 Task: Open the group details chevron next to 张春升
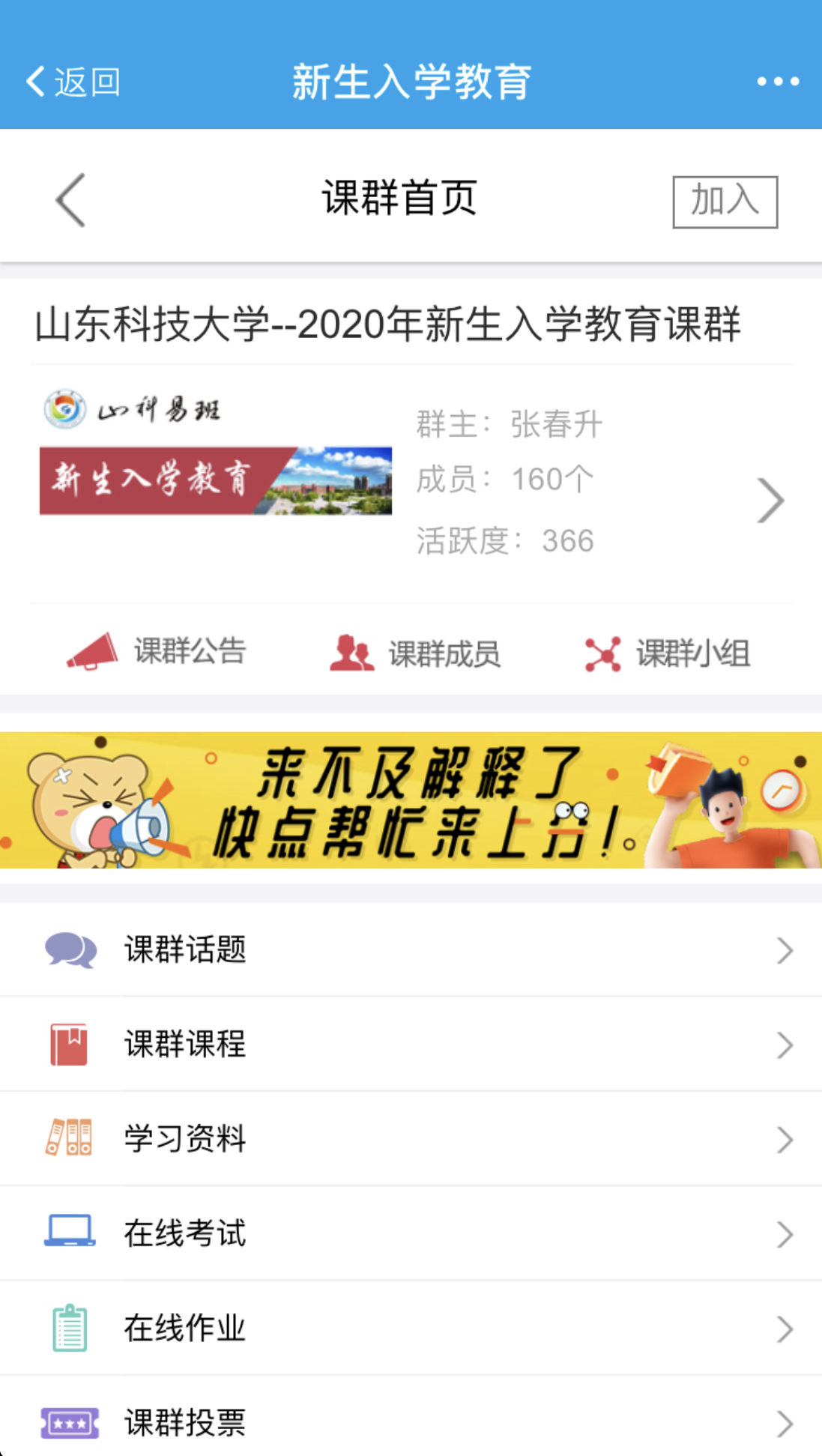tap(770, 500)
